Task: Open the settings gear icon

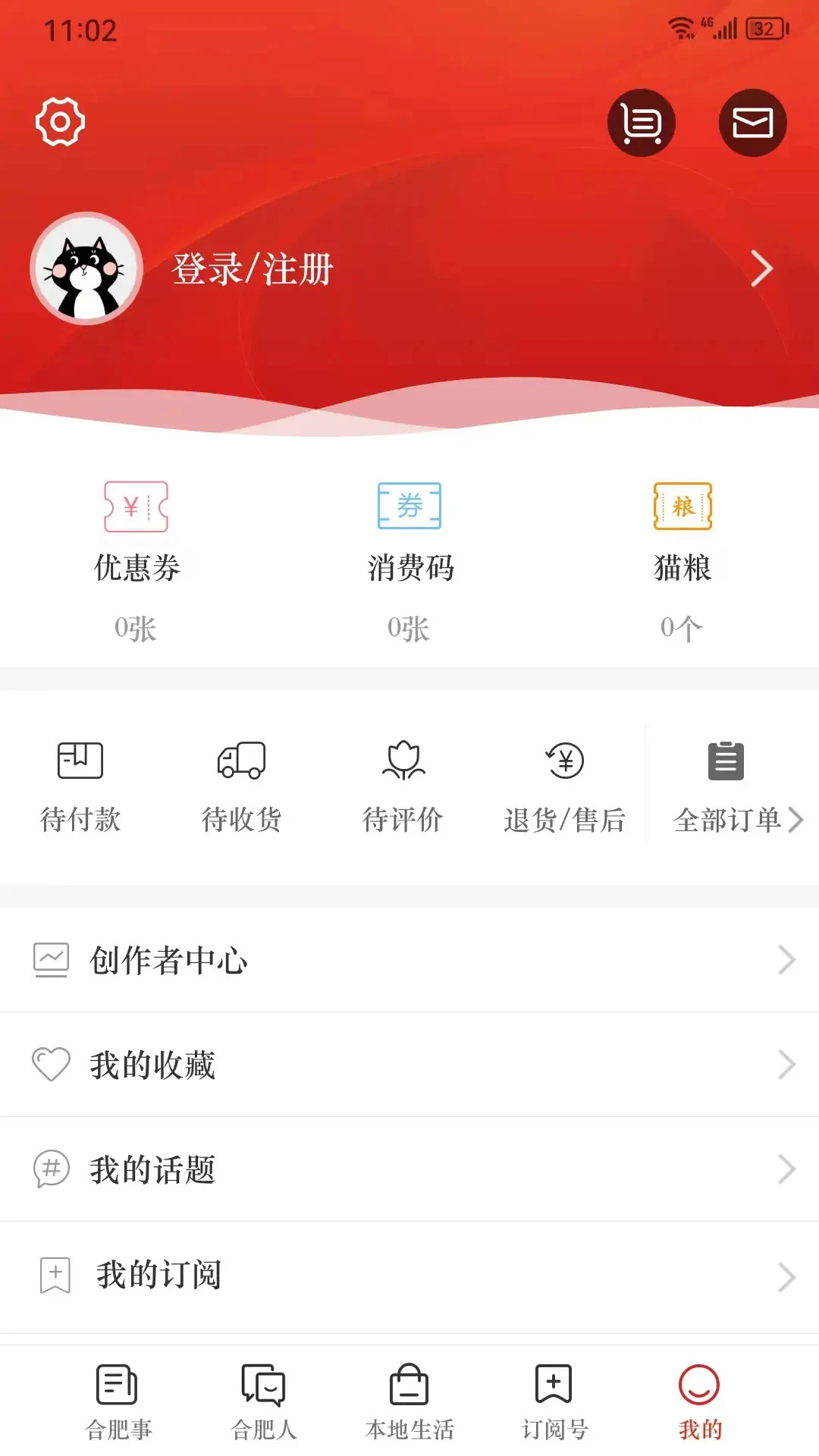Action: (61, 121)
